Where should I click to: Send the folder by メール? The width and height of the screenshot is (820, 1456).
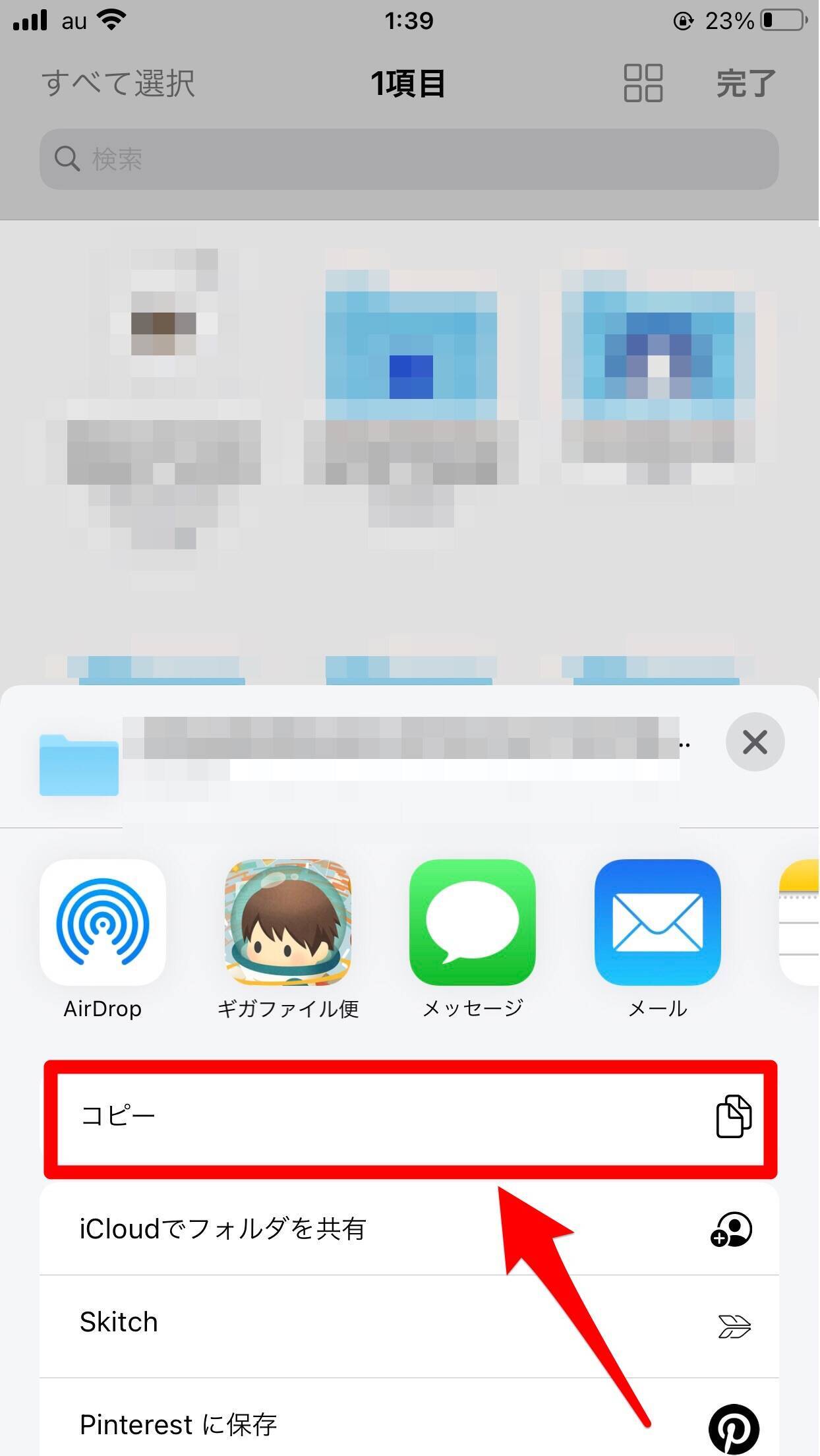(x=657, y=923)
